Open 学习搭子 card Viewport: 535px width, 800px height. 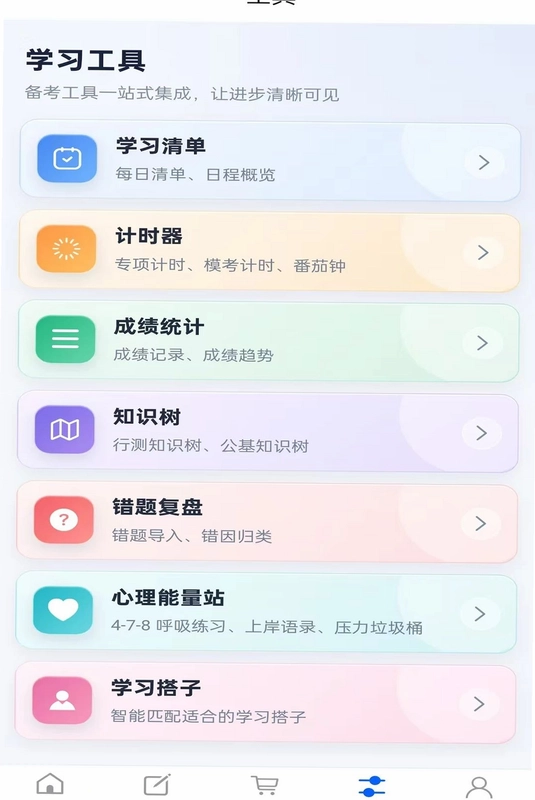(265, 703)
